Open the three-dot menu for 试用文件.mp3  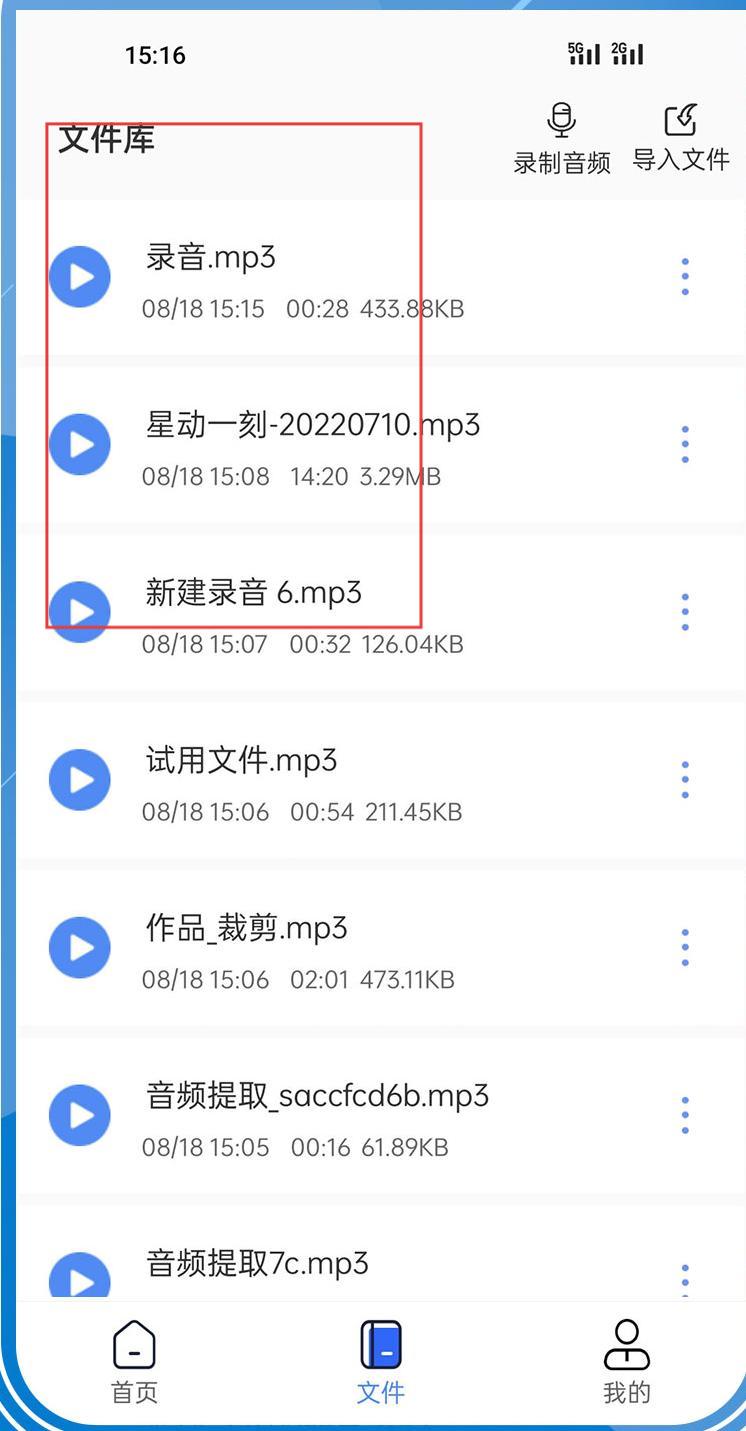(x=685, y=780)
